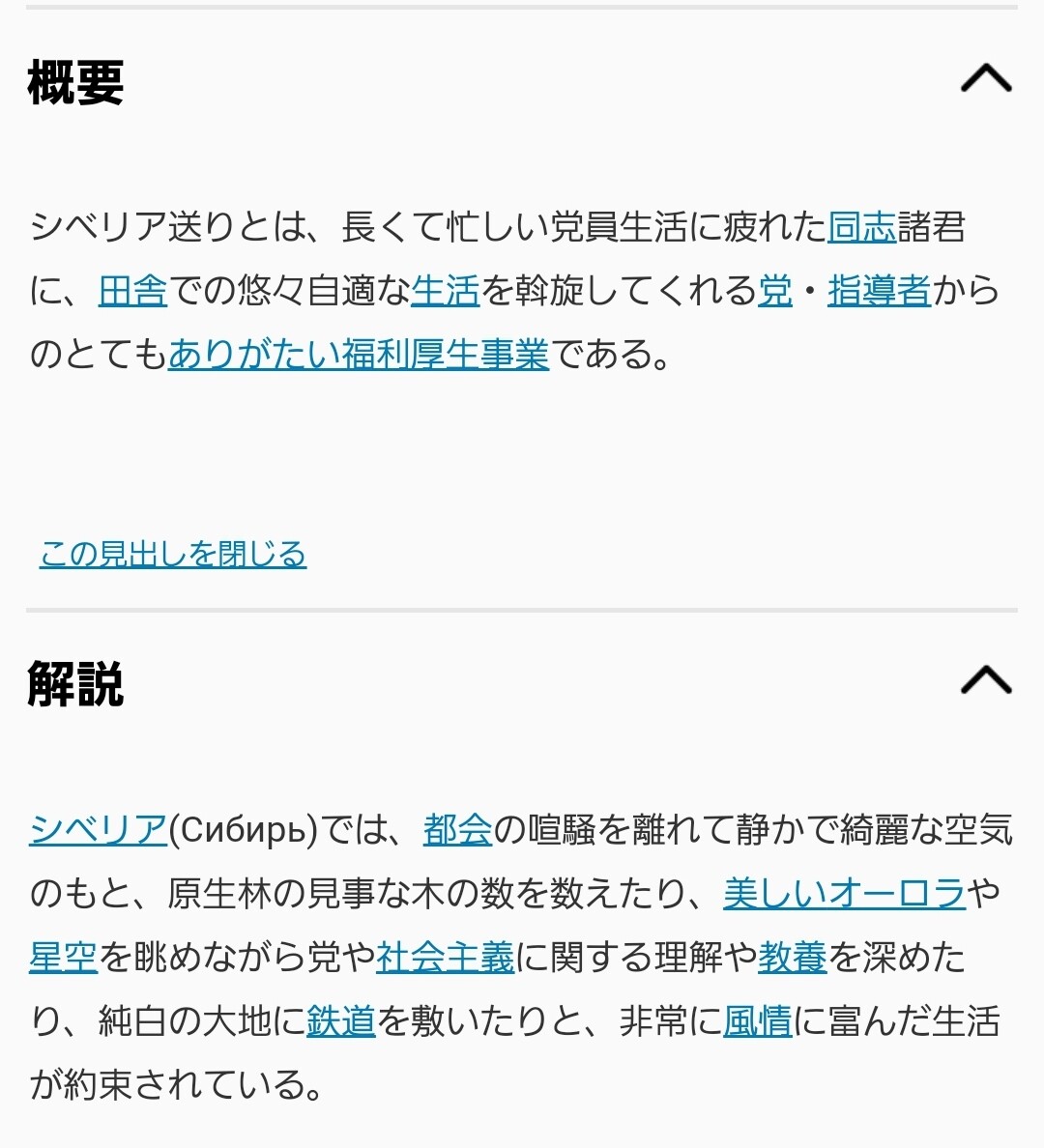Open the シベリア link in 解説
The width and height of the screenshot is (1044, 1148).
98,830
